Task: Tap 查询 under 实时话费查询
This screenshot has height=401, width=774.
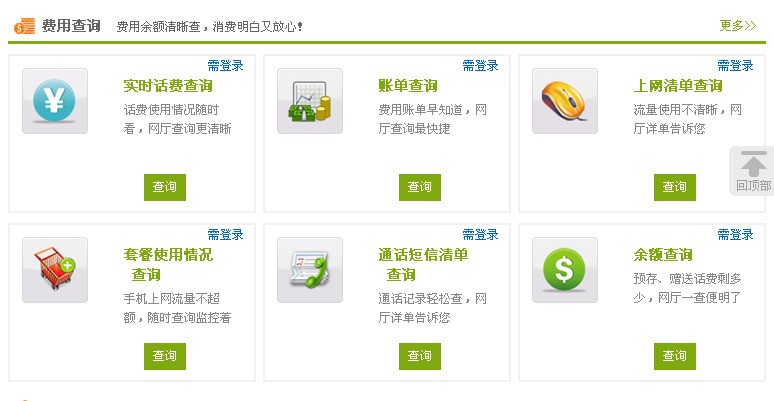Action: [x=165, y=187]
